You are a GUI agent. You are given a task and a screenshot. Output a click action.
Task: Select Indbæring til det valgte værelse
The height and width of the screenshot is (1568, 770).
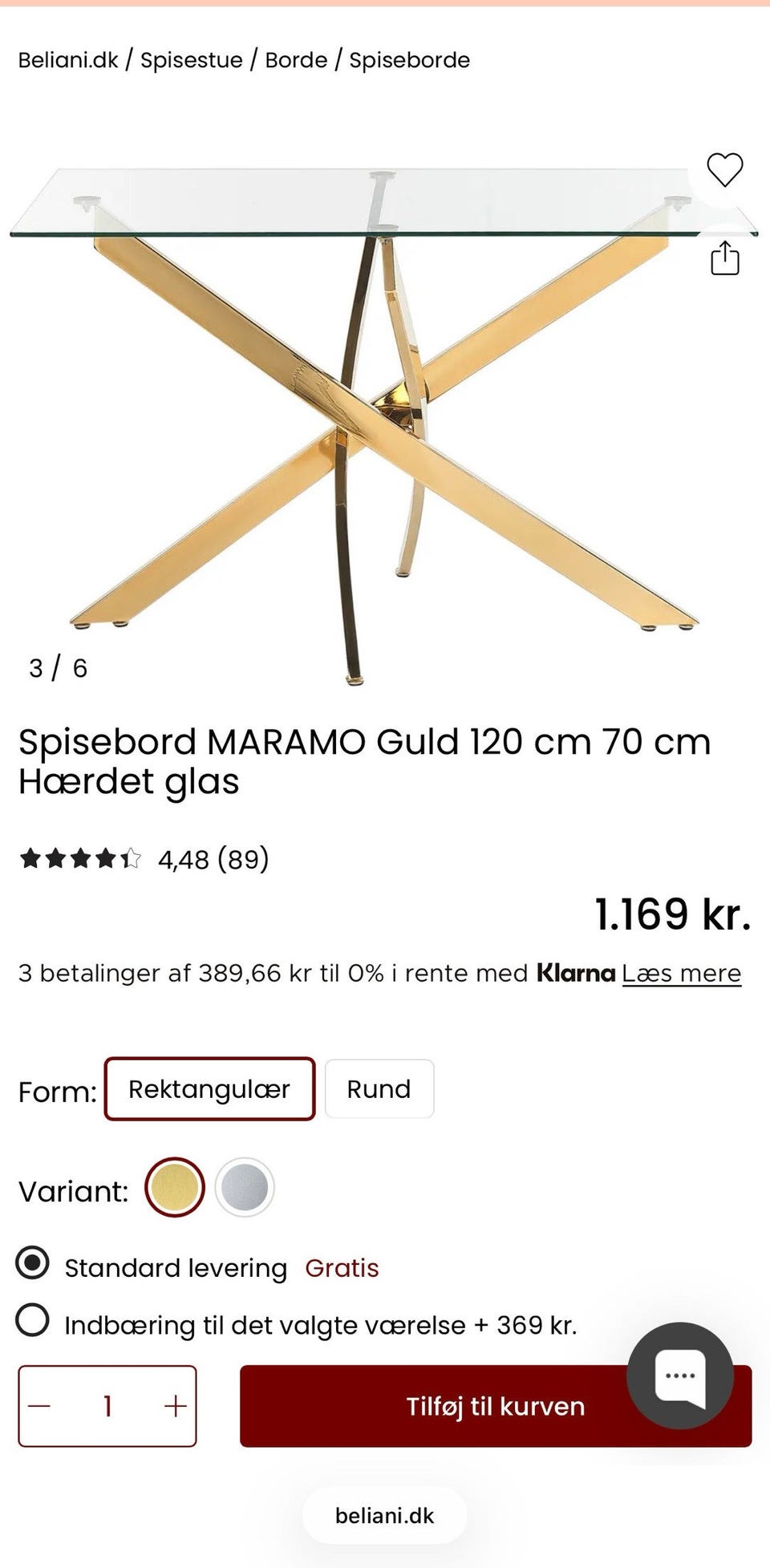(33, 1320)
